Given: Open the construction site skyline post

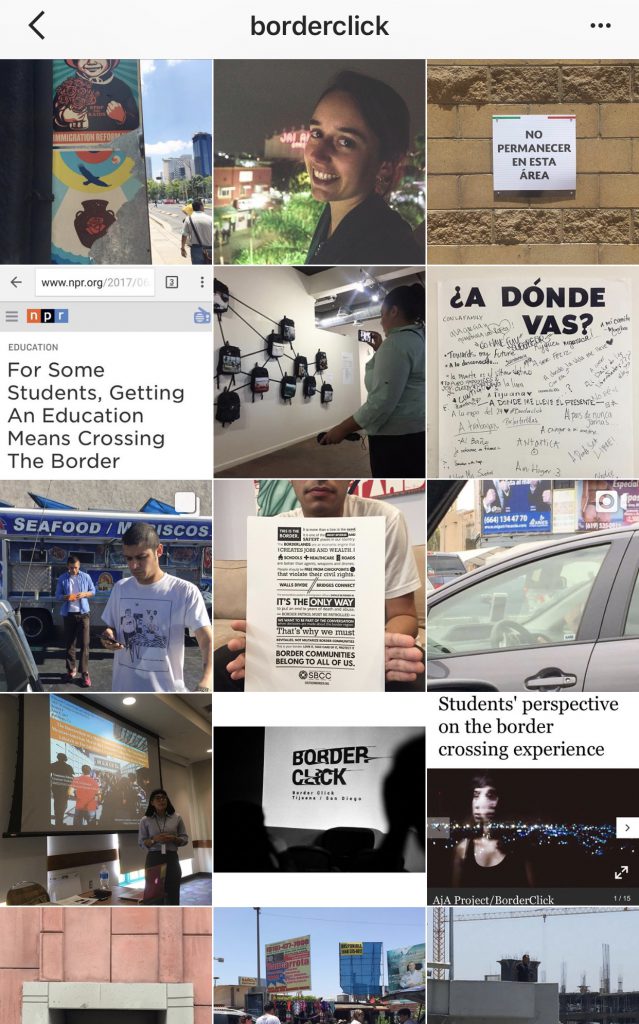Looking at the screenshot, I should (x=533, y=965).
